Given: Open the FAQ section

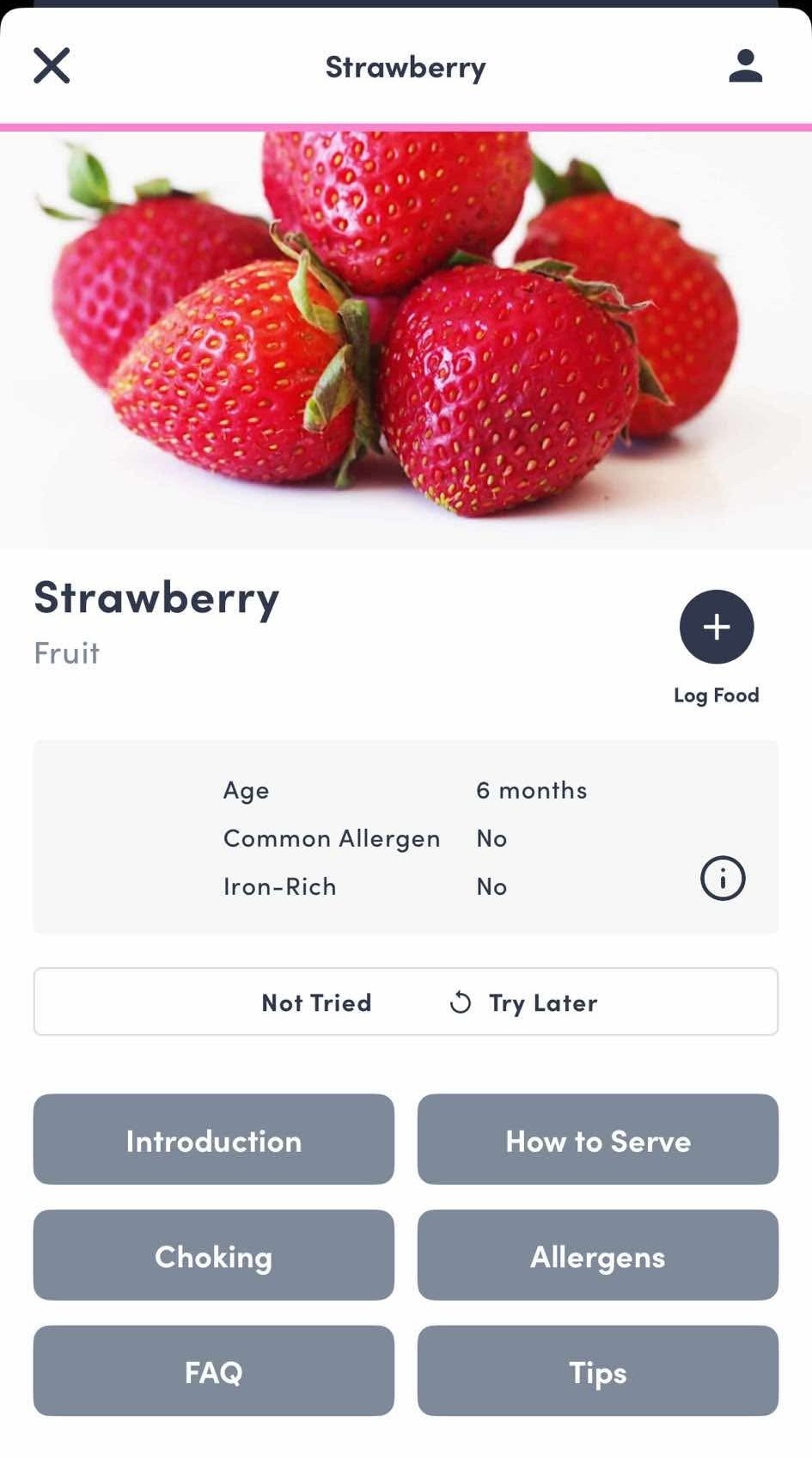Looking at the screenshot, I should pos(213,1370).
